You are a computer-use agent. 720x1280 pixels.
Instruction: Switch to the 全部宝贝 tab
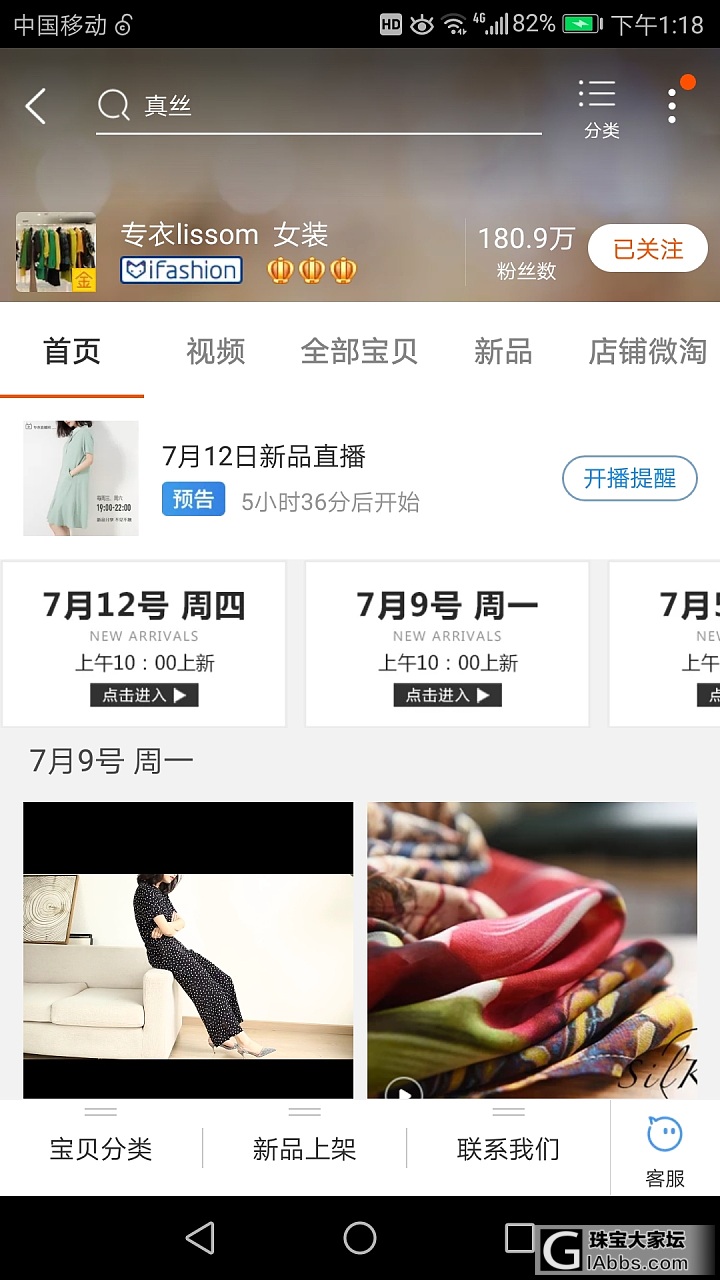(x=359, y=351)
